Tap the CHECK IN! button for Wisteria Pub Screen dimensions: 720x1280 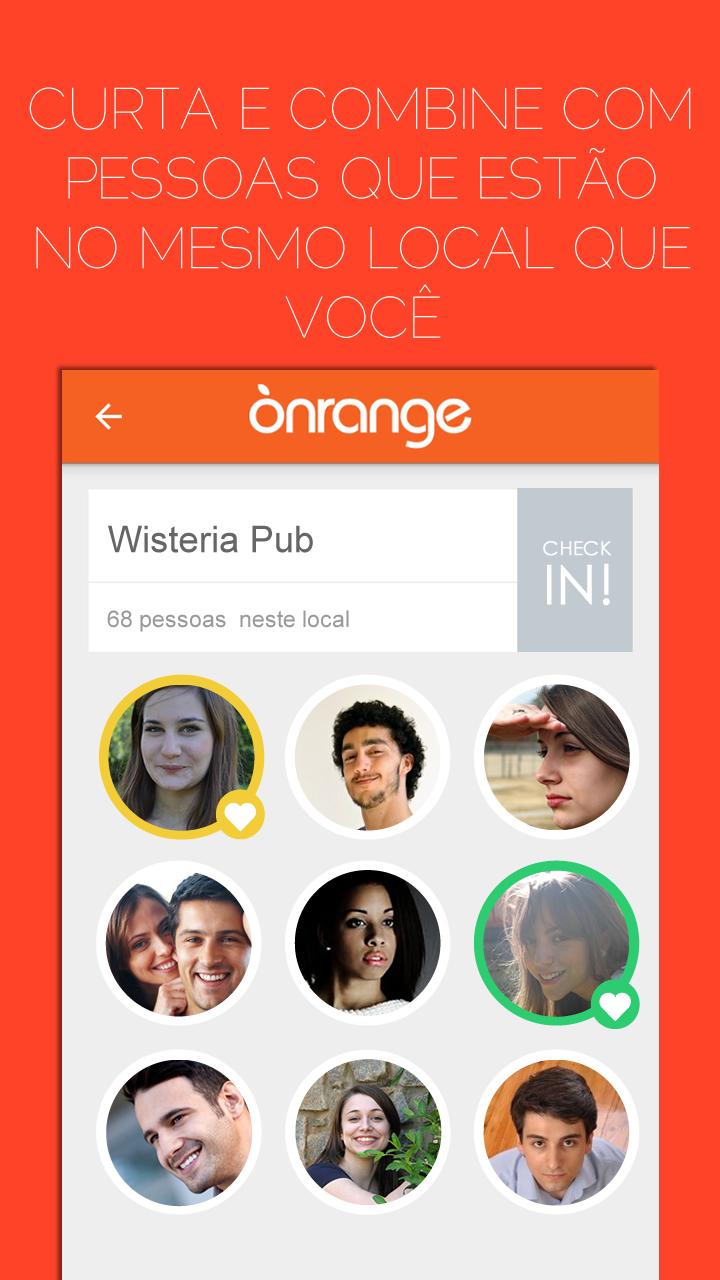click(575, 568)
